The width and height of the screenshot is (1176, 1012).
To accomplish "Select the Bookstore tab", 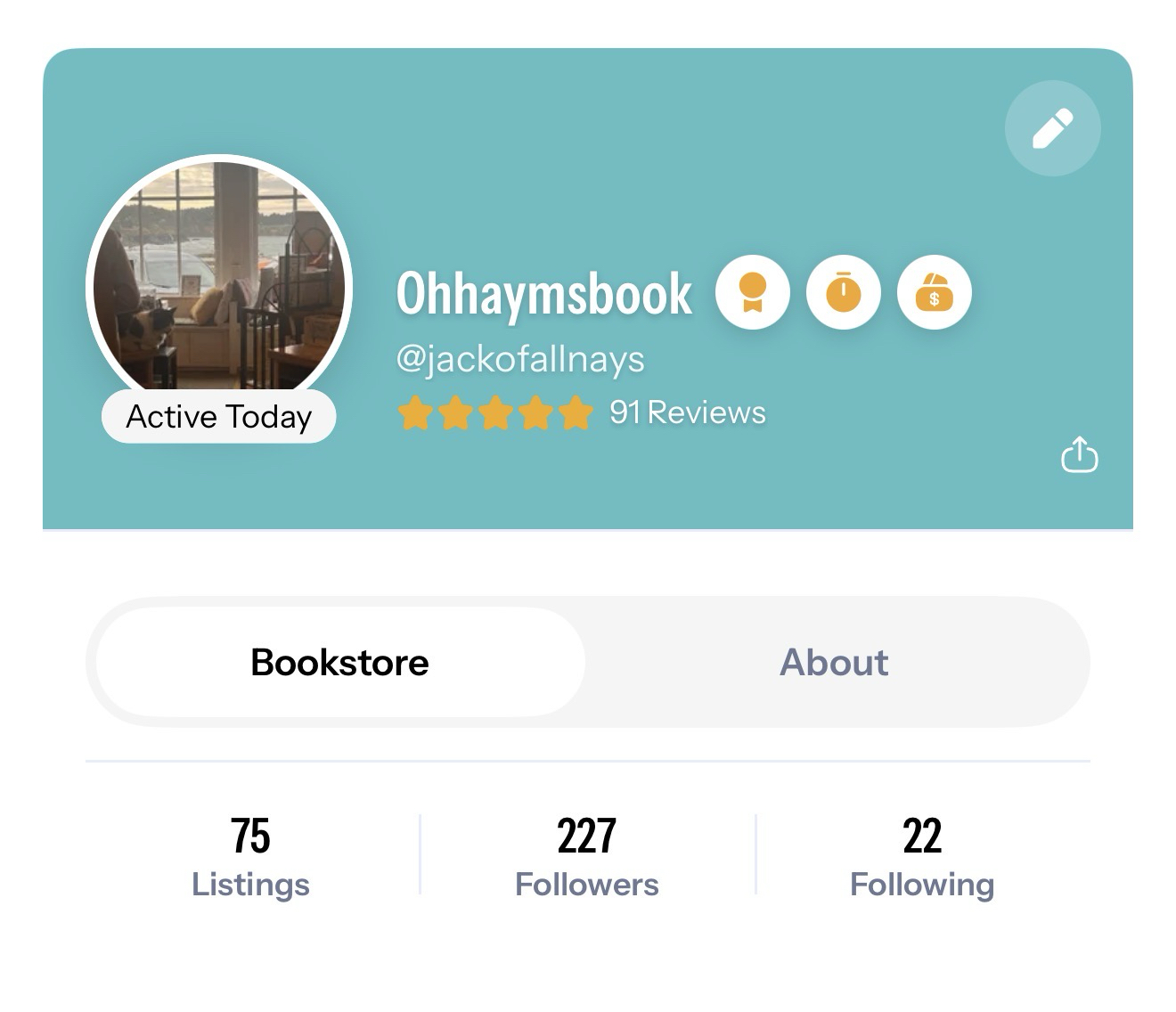I will (x=339, y=662).
